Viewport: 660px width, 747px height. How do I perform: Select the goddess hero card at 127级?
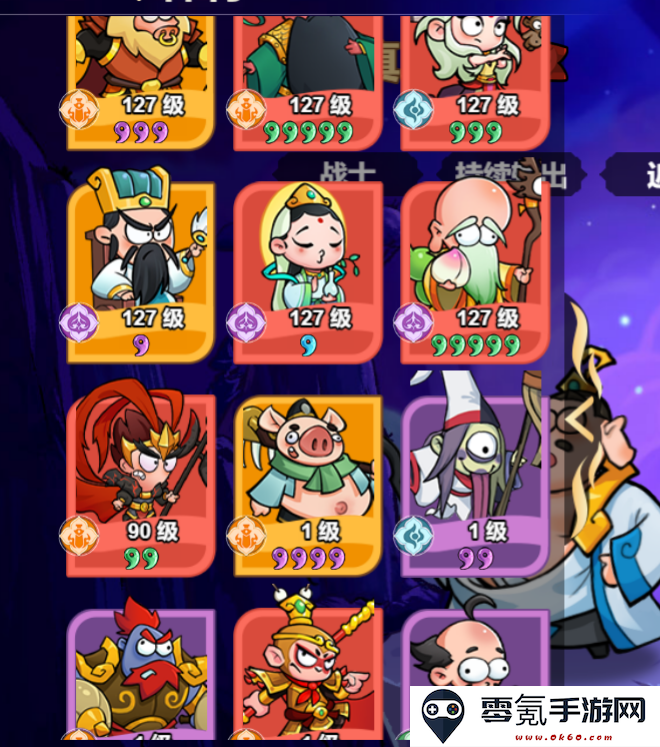pos(307,268)
